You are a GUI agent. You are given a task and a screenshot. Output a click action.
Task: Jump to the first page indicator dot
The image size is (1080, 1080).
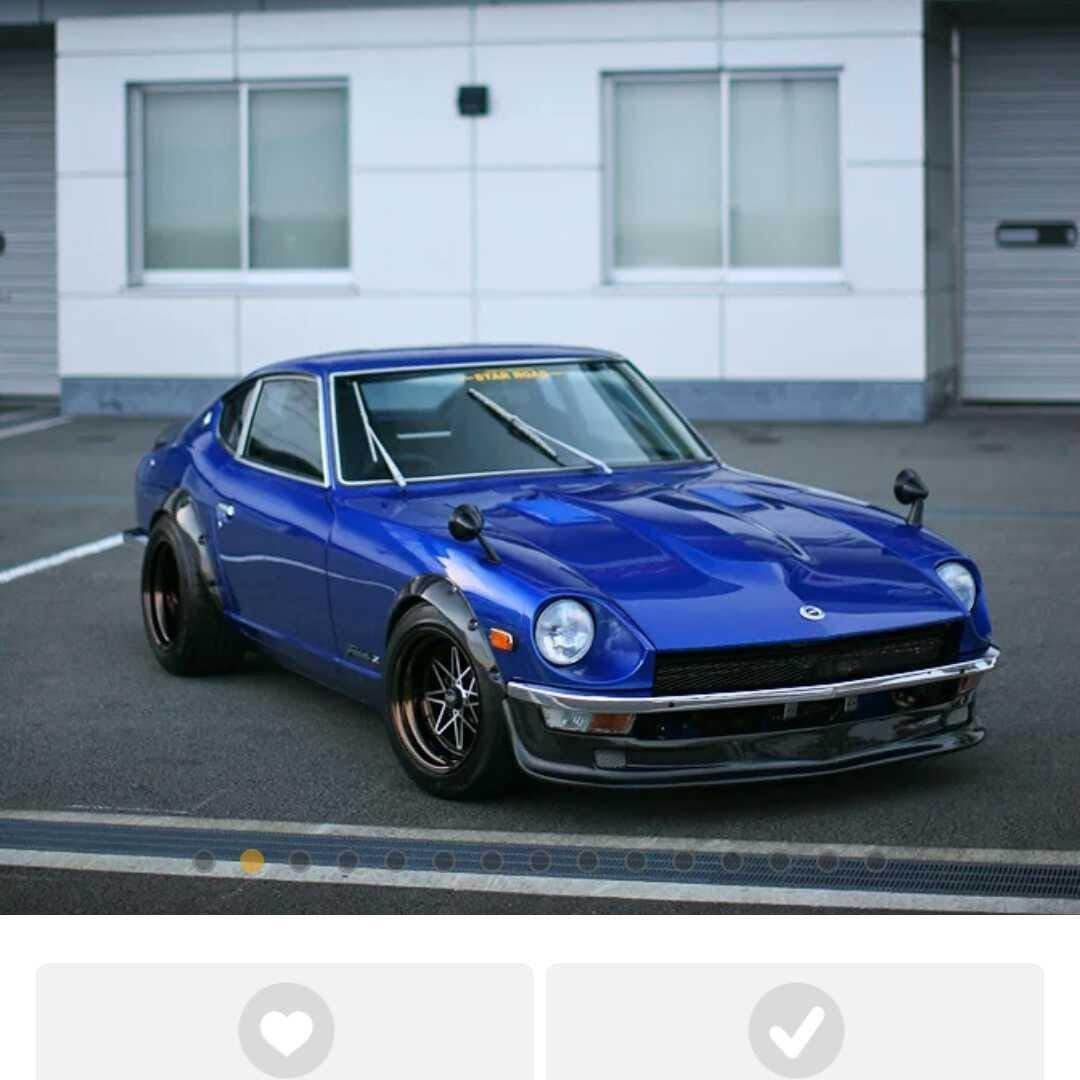point(204,861)
